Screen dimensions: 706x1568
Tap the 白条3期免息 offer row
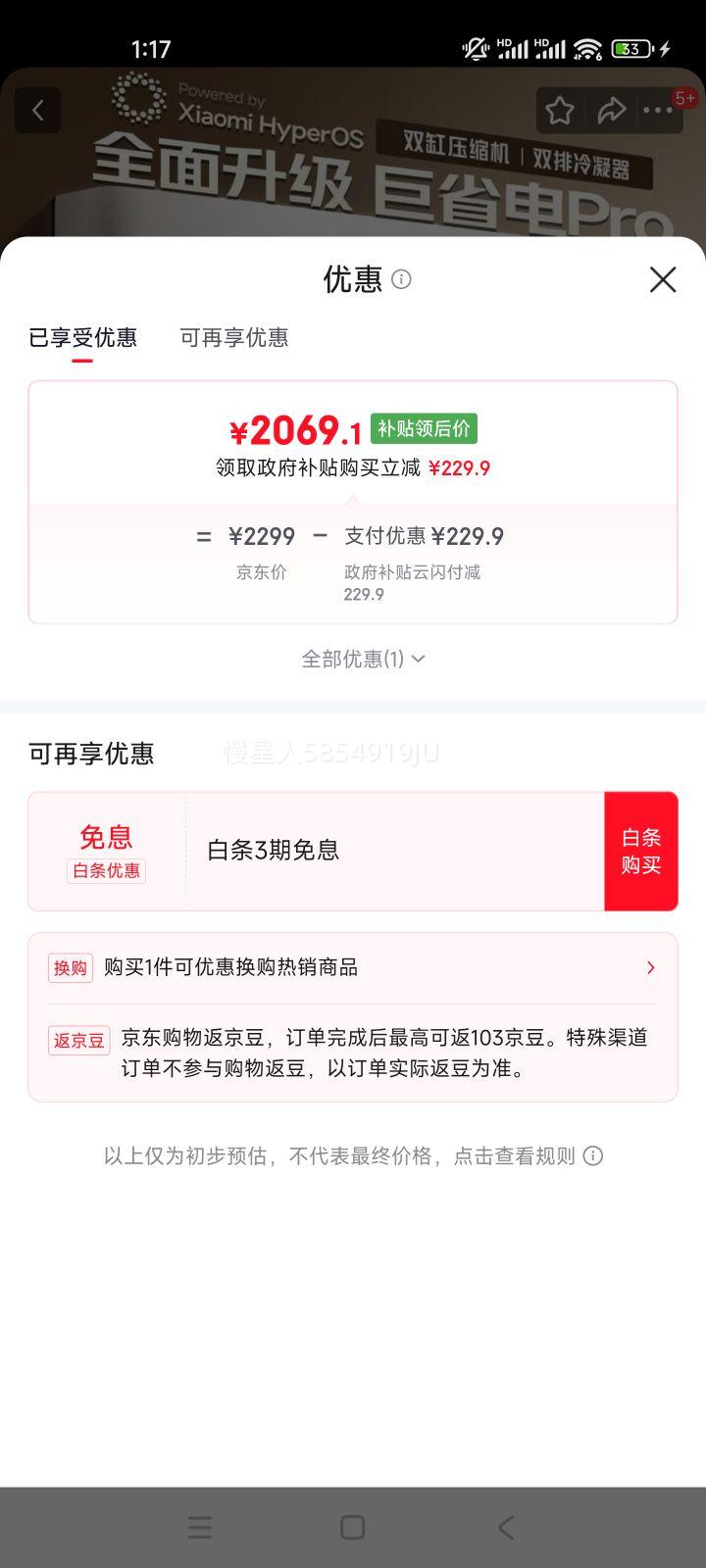275,851
